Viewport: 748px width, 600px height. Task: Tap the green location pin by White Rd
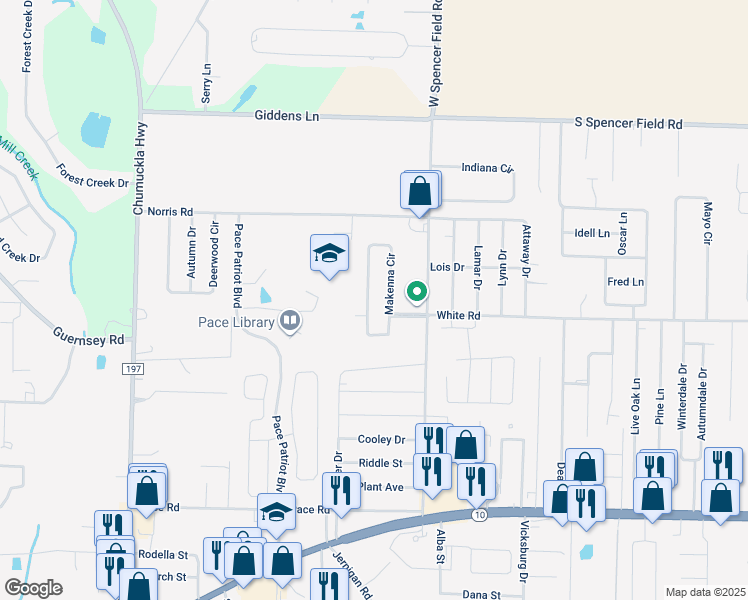click(x=416, y=291)
